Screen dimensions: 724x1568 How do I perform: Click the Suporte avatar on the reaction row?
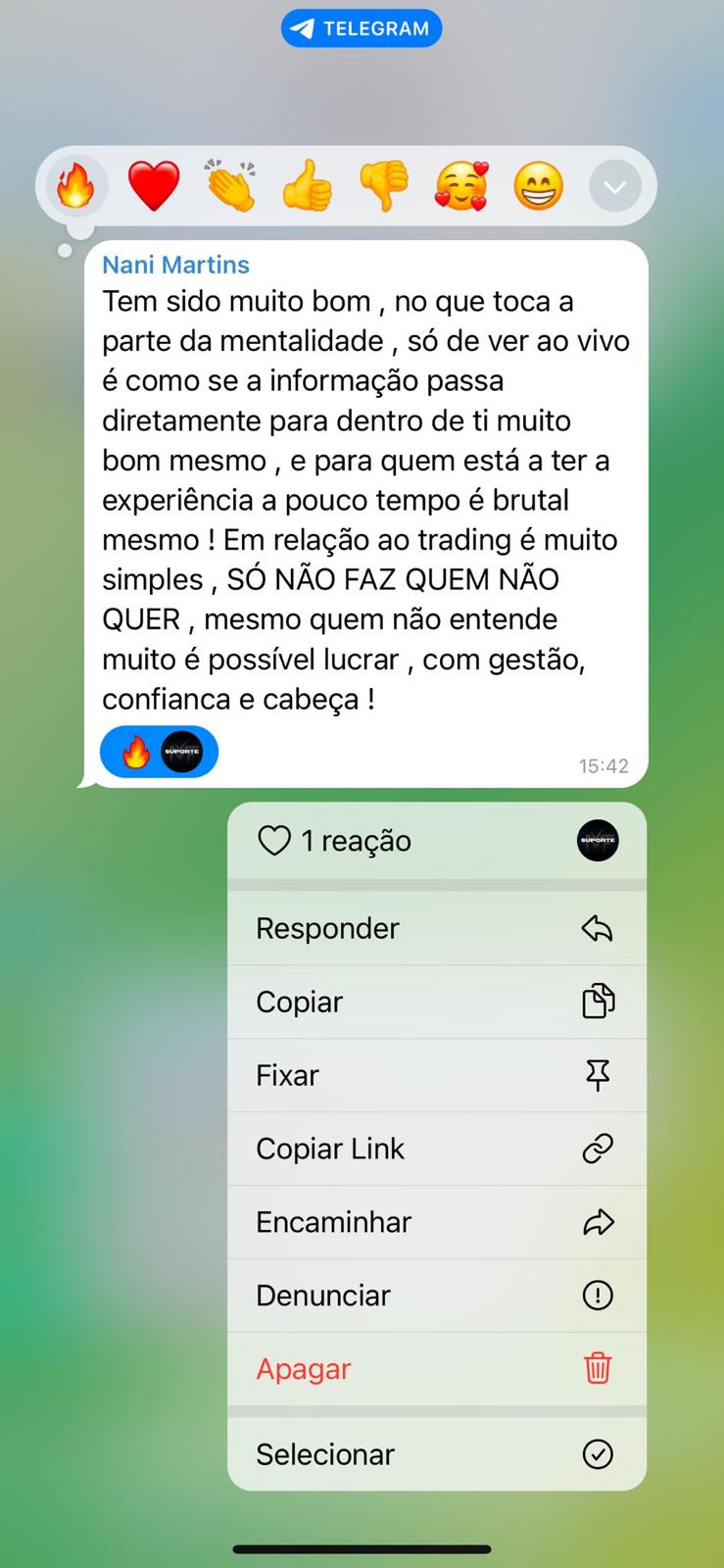[598, 840]
